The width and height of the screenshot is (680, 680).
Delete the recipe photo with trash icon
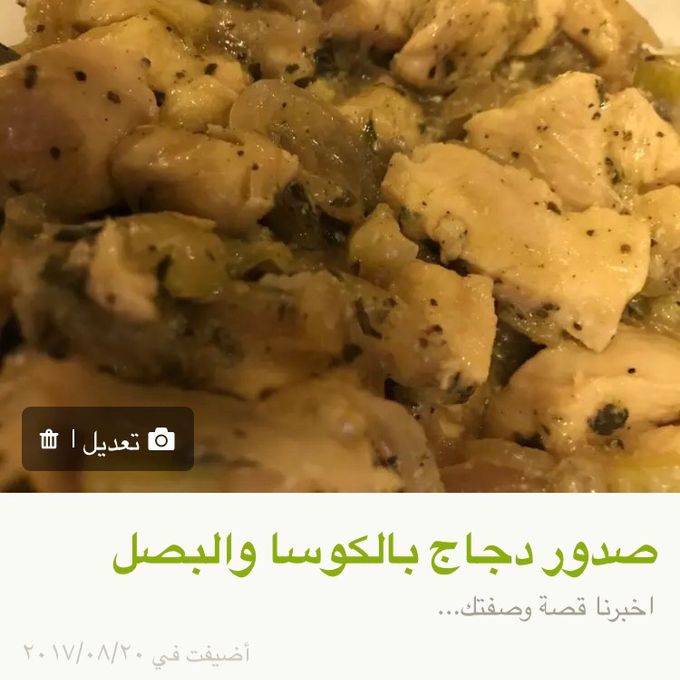tap(48, 440)
